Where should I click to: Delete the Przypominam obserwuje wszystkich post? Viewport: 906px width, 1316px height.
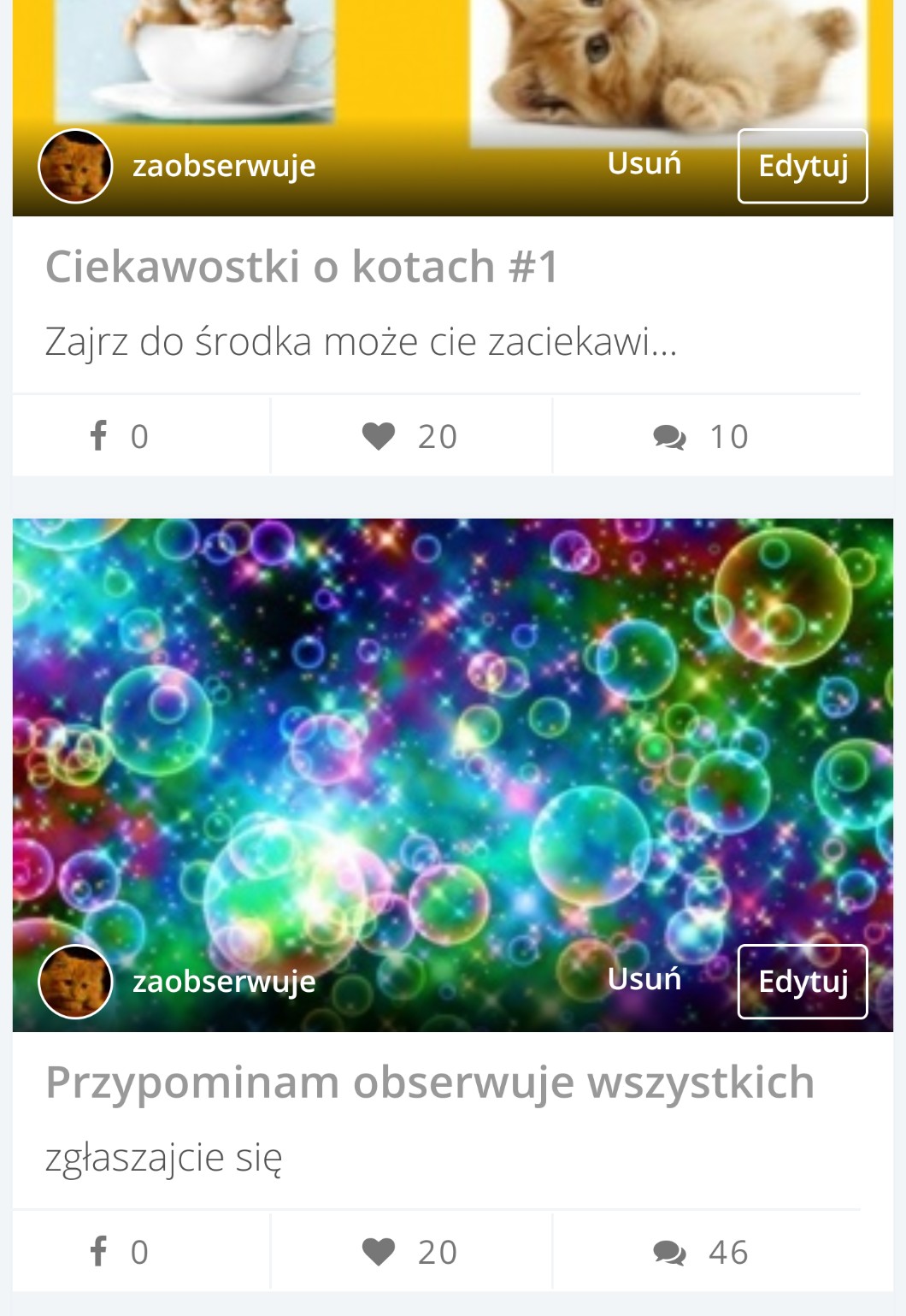tap(644, 979)
